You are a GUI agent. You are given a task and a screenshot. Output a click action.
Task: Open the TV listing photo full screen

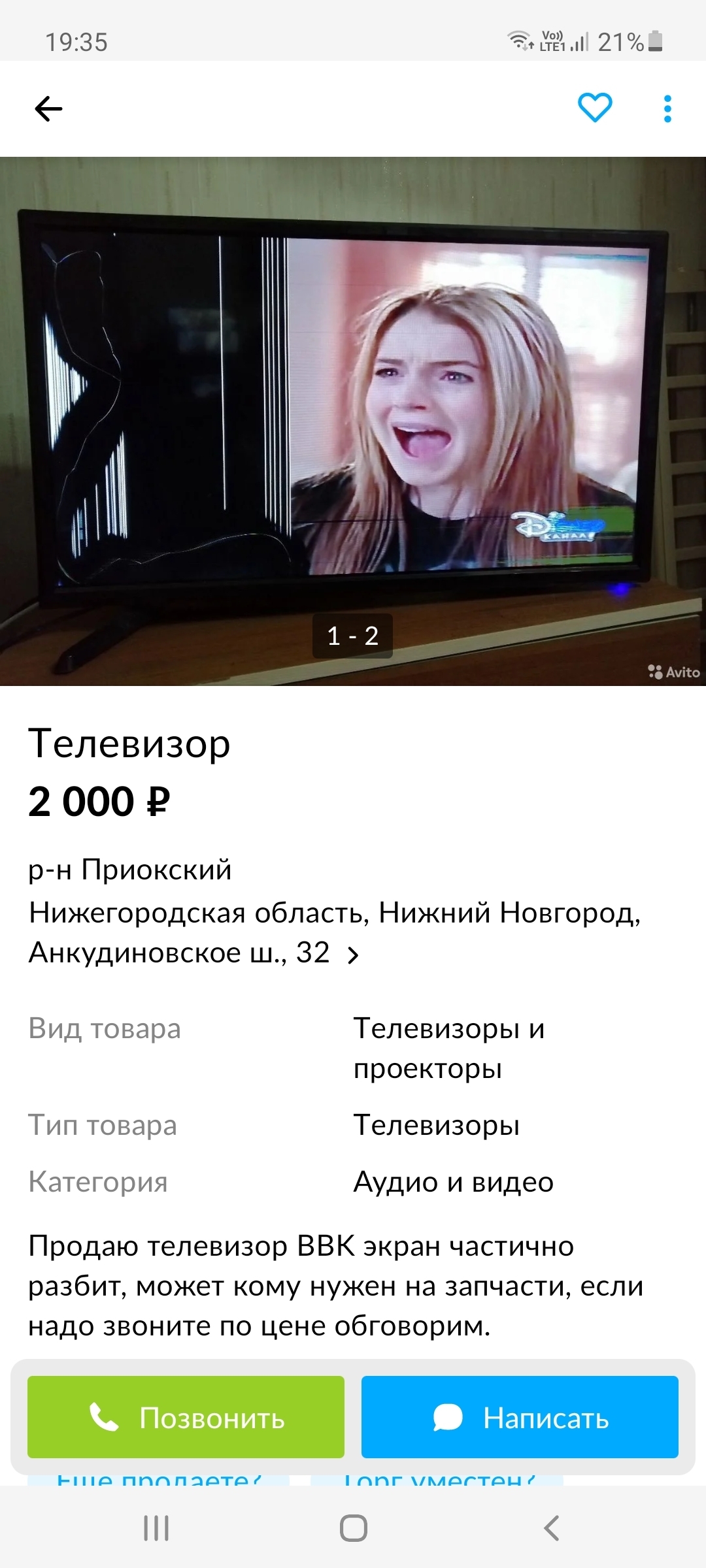pos(353,418)
